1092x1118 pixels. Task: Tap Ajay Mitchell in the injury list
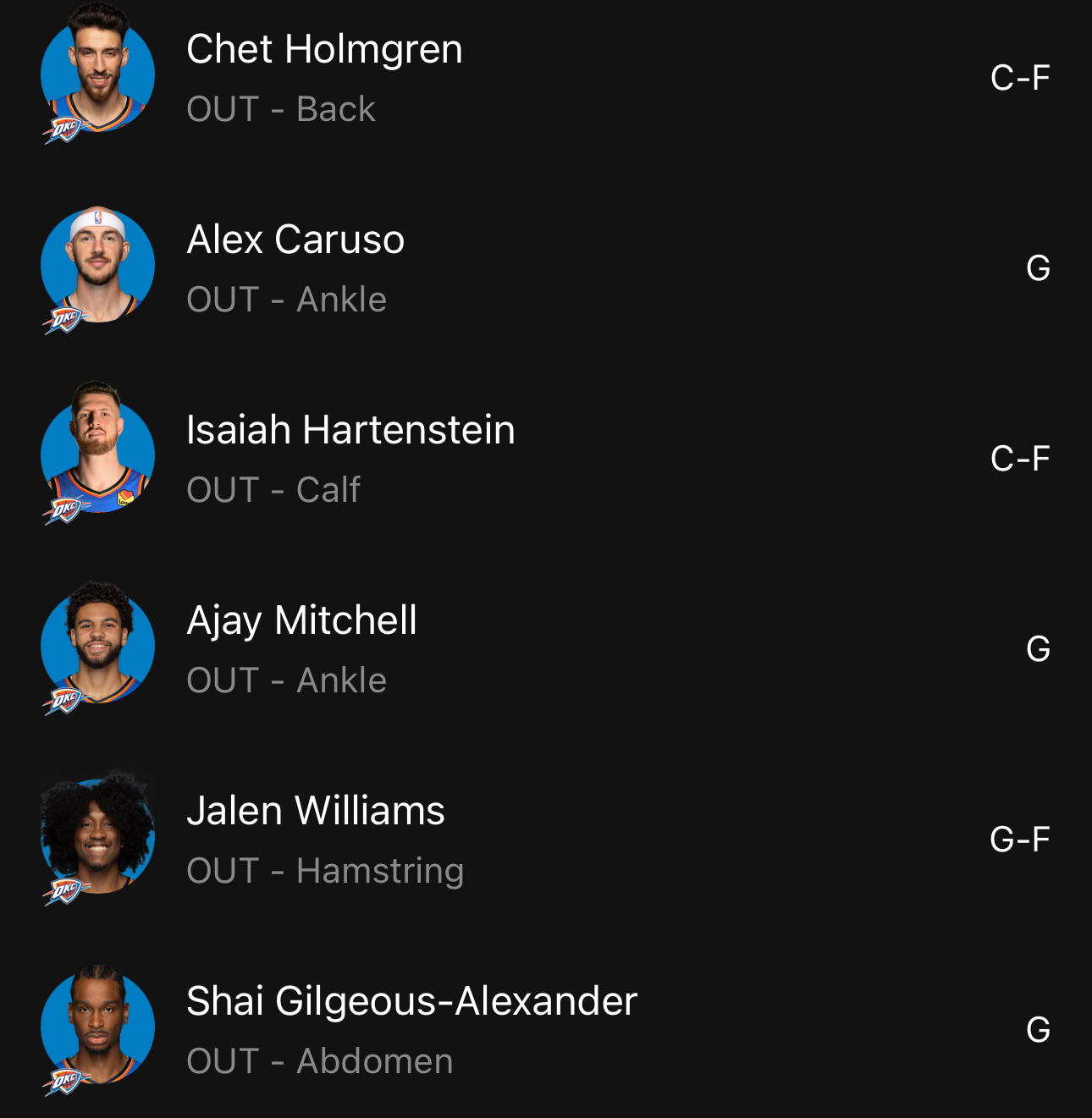tap(301, 621)
